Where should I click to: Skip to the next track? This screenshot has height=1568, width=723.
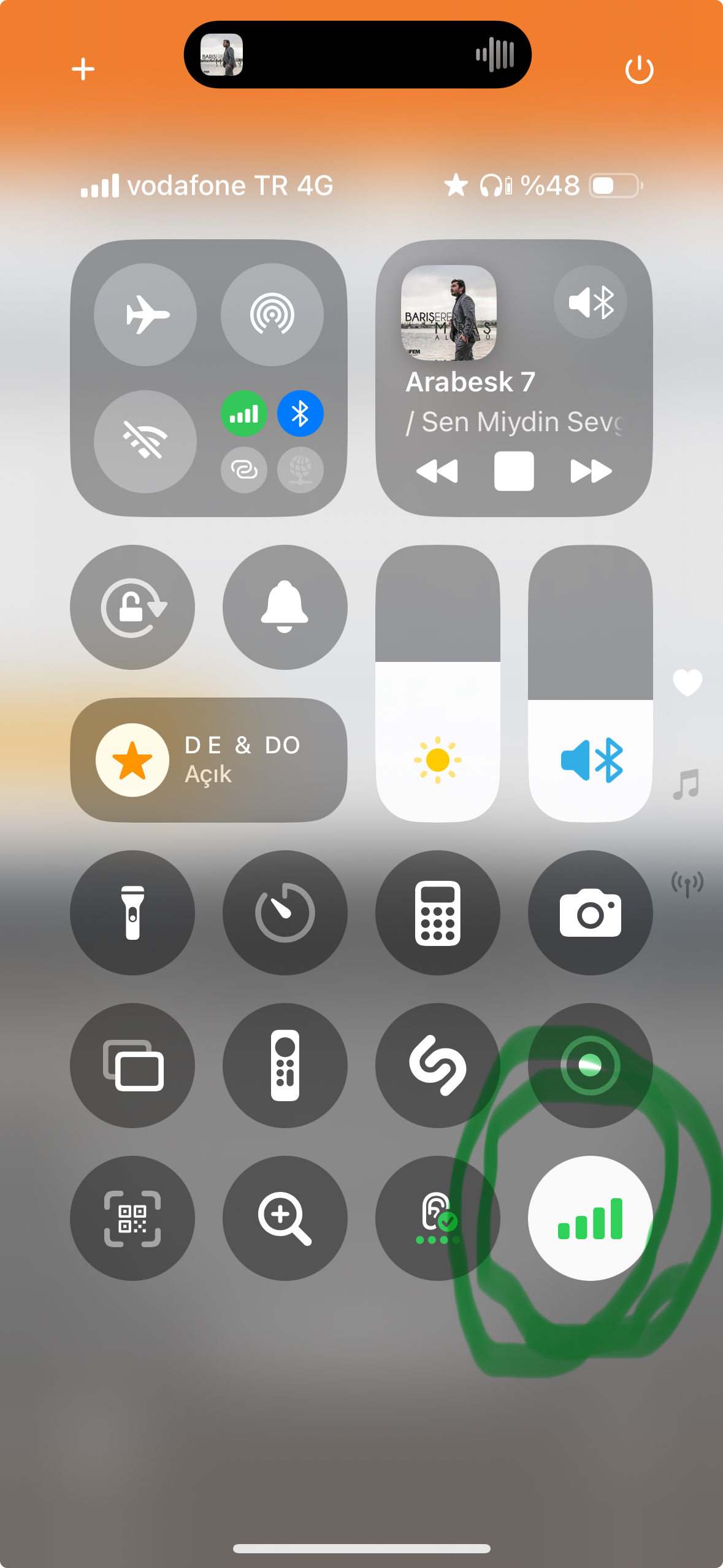(591, 471)
